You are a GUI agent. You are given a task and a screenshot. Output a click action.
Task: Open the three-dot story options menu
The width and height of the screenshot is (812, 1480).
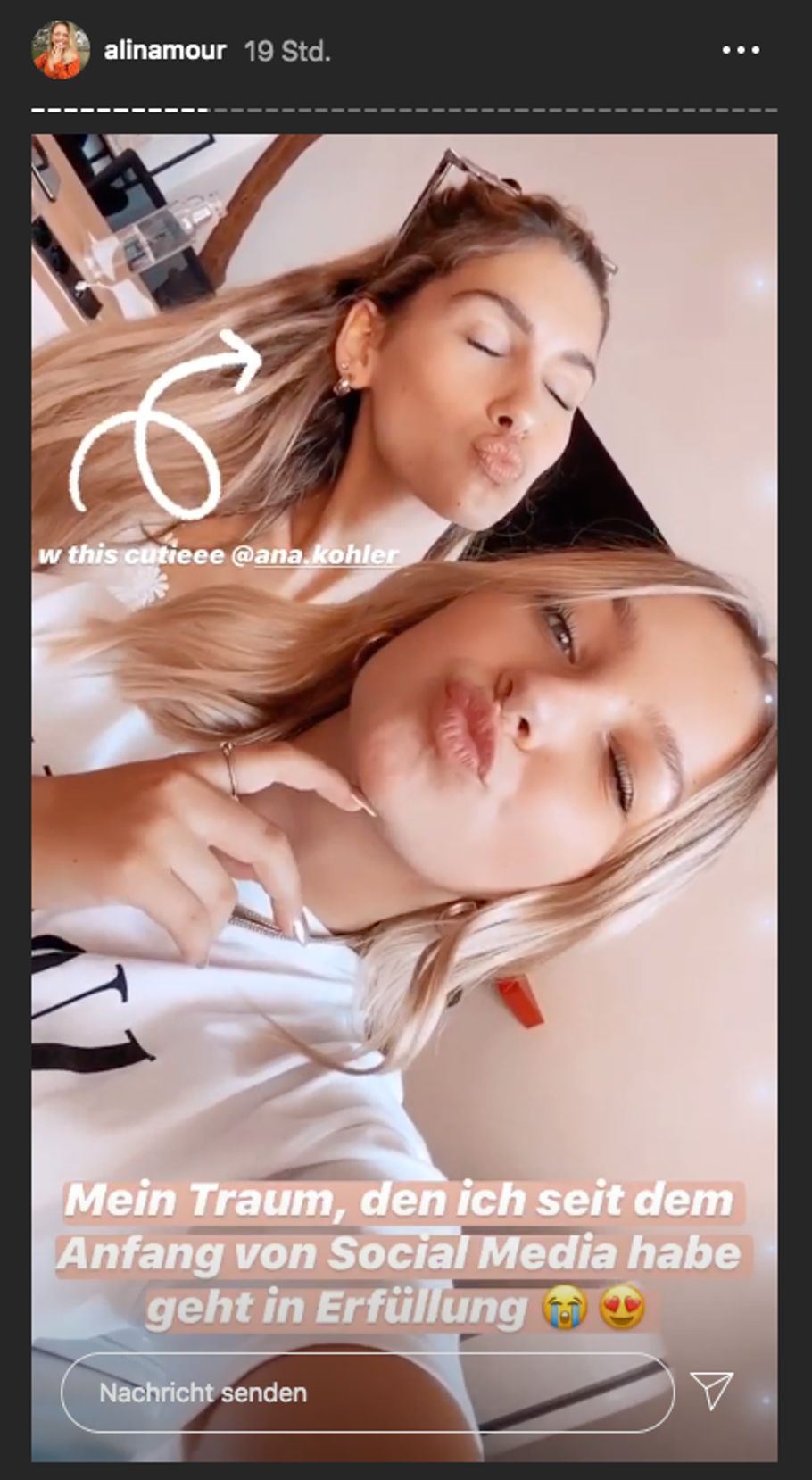[x=740, y=51]
